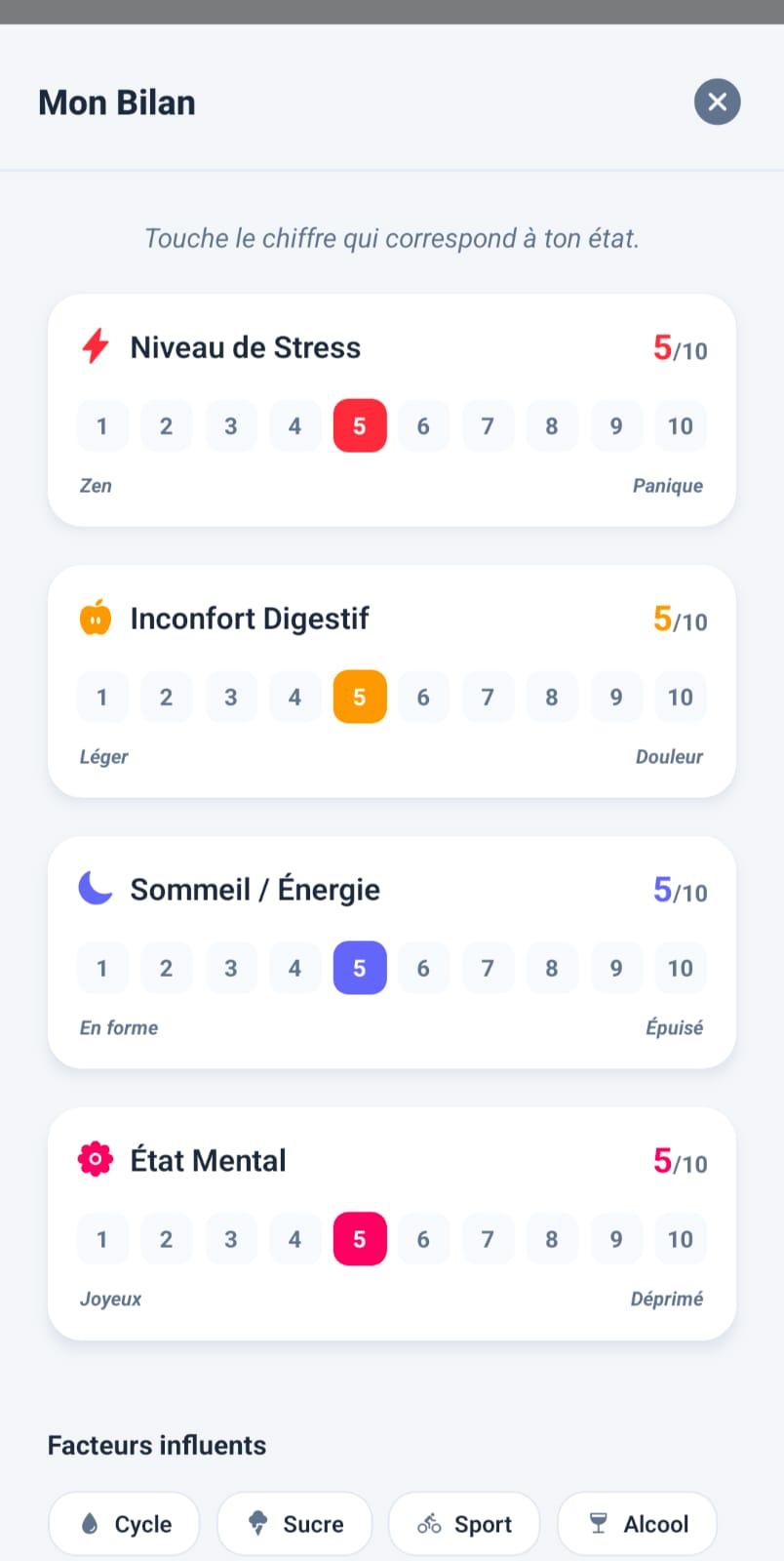This screenshot has width=784, height=1561.
Task: Rate Inconfort Digestif as 3
Action: pyautogui.click(x=231, y=697)
